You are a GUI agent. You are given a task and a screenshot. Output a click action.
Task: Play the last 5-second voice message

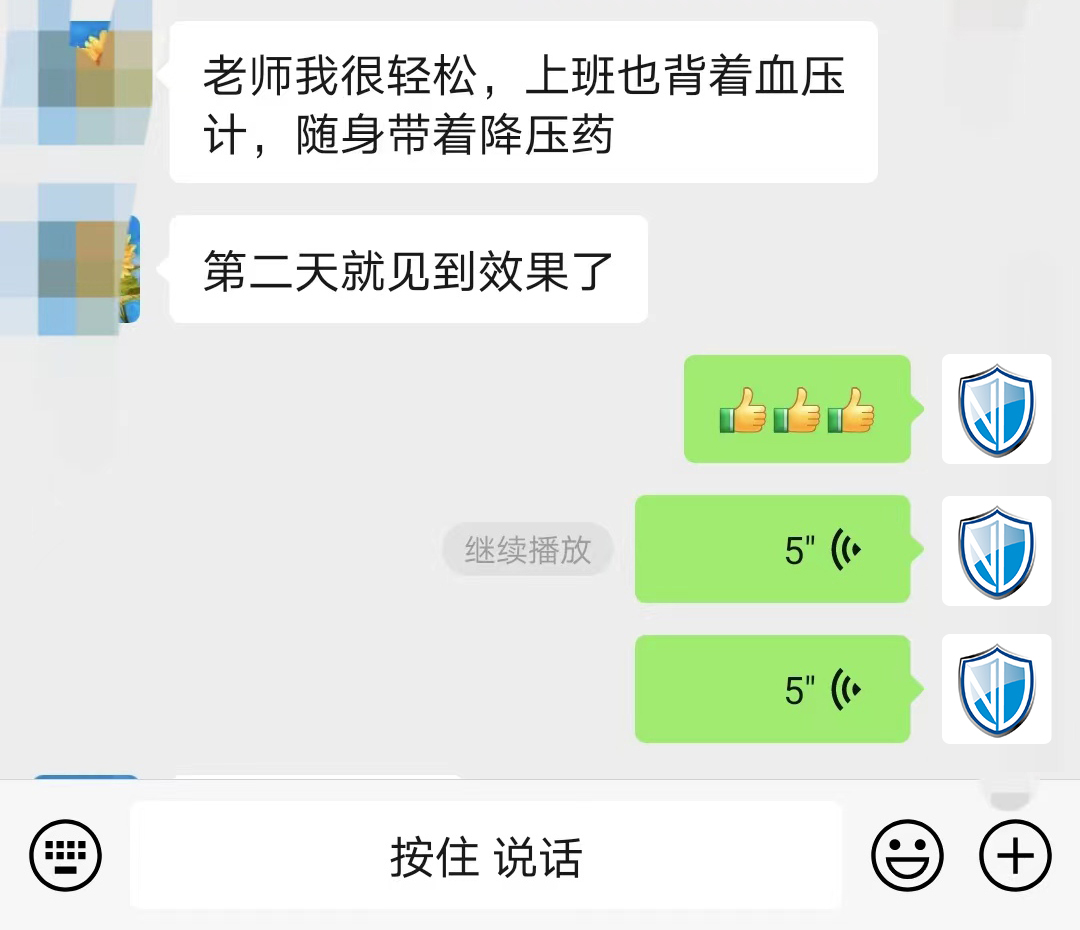pos(772,689)
